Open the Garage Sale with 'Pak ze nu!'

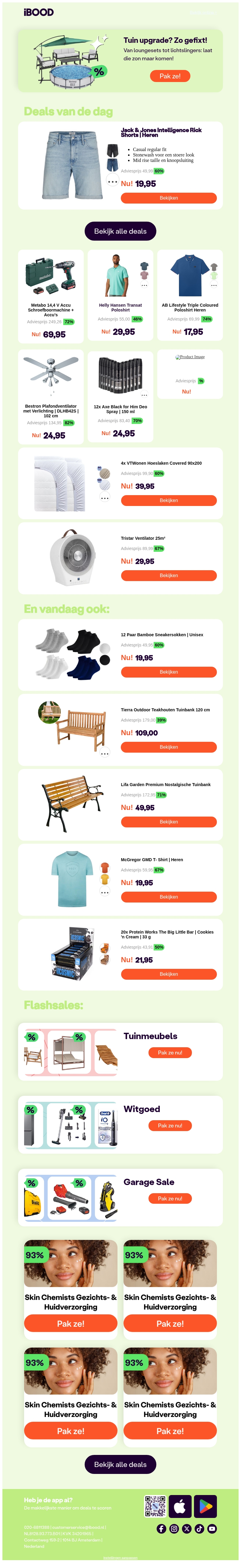coord(170,1199)
